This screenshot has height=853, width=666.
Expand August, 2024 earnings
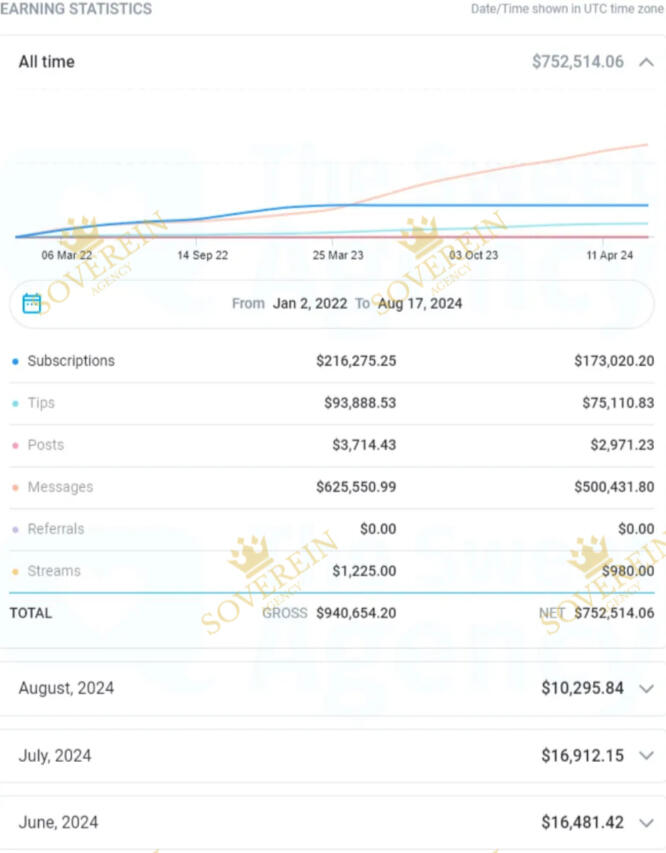[x=646, y=688]
